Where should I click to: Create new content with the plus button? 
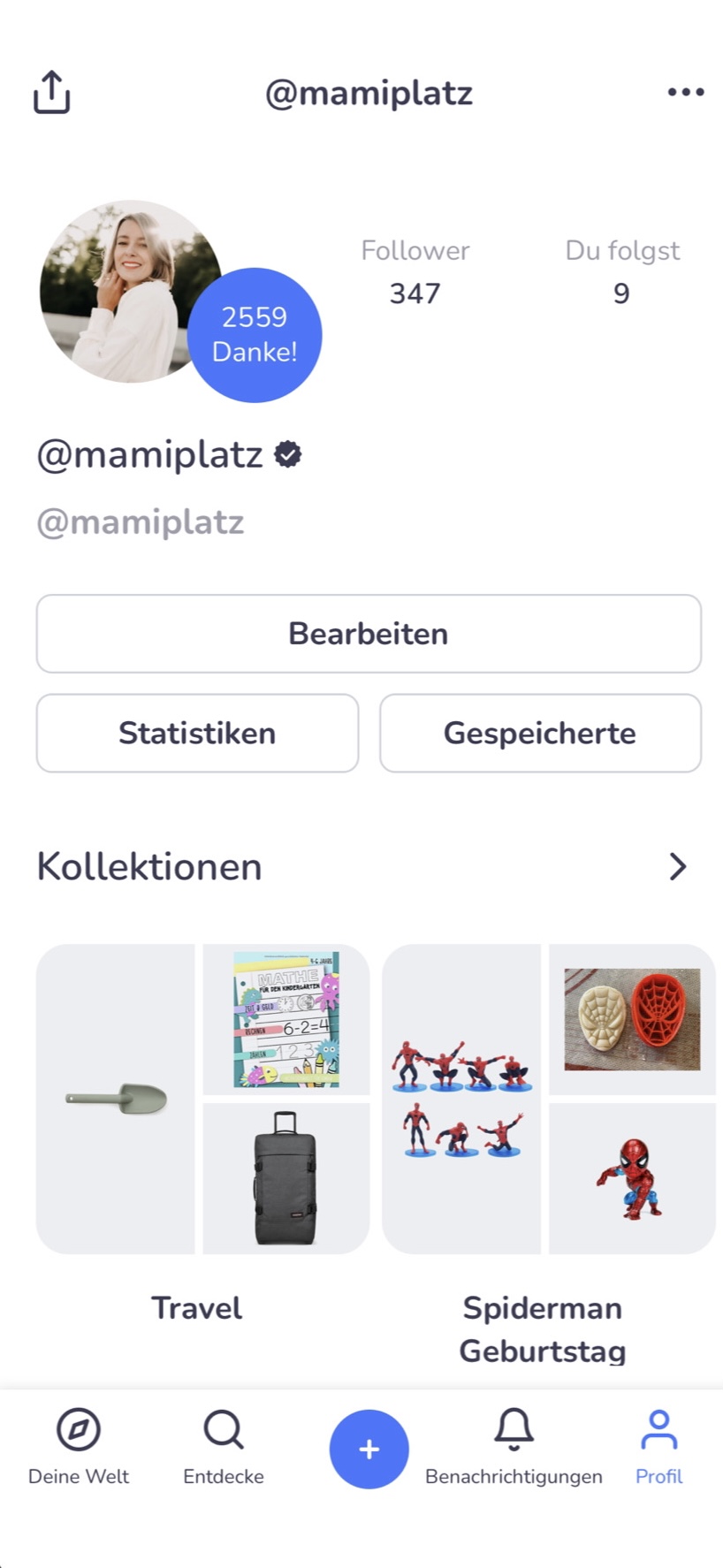pos(369,1449)
